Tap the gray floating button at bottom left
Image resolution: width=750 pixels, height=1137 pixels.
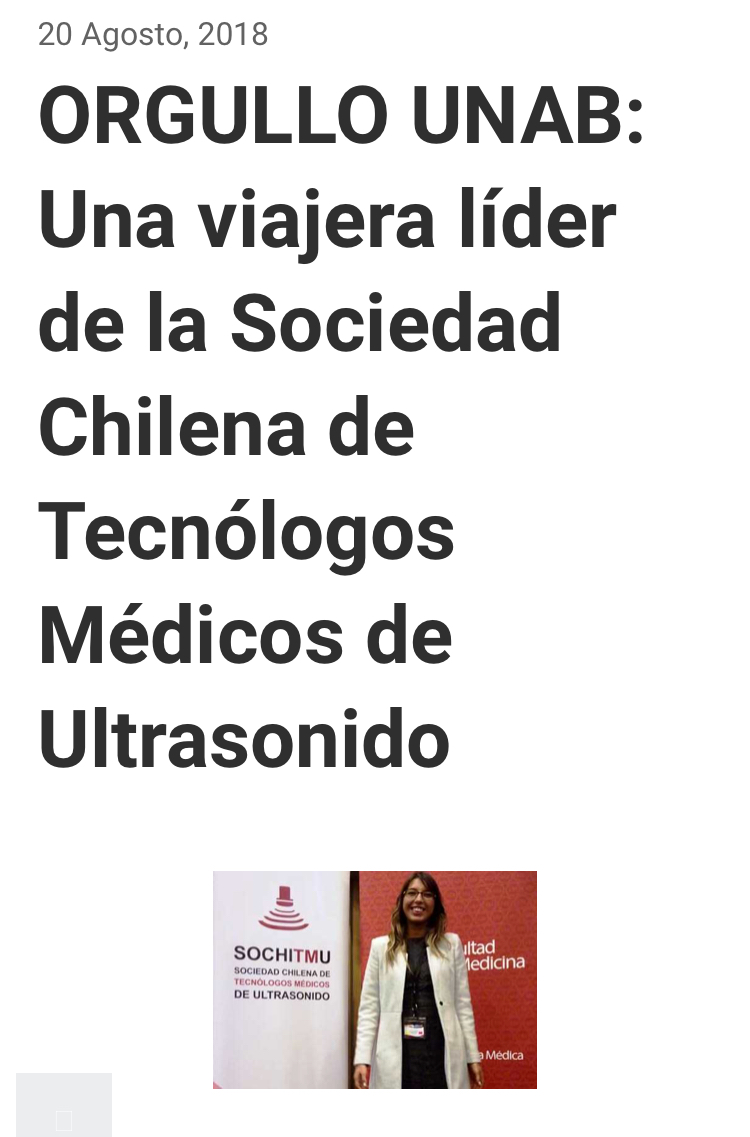(64, 1105)
